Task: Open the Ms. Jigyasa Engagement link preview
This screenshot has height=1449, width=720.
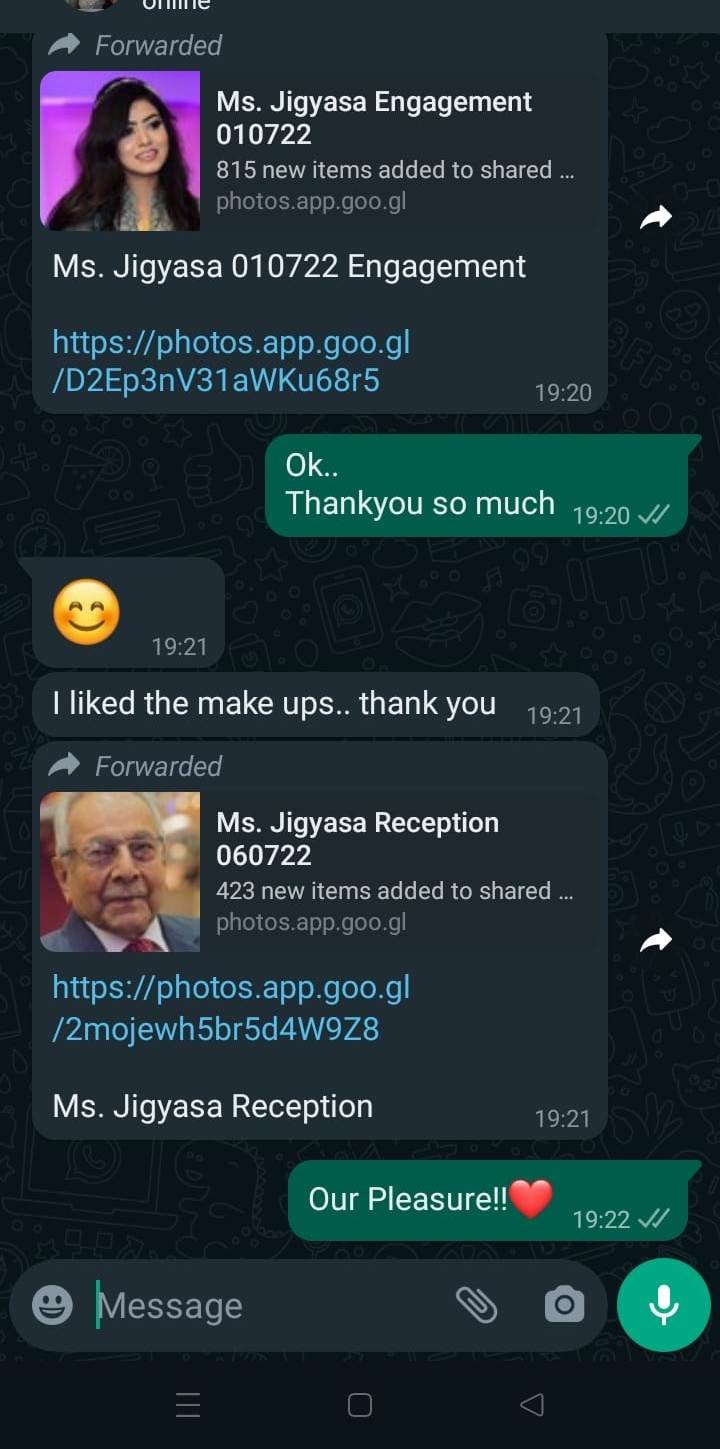Action: [x=320, y=151]
